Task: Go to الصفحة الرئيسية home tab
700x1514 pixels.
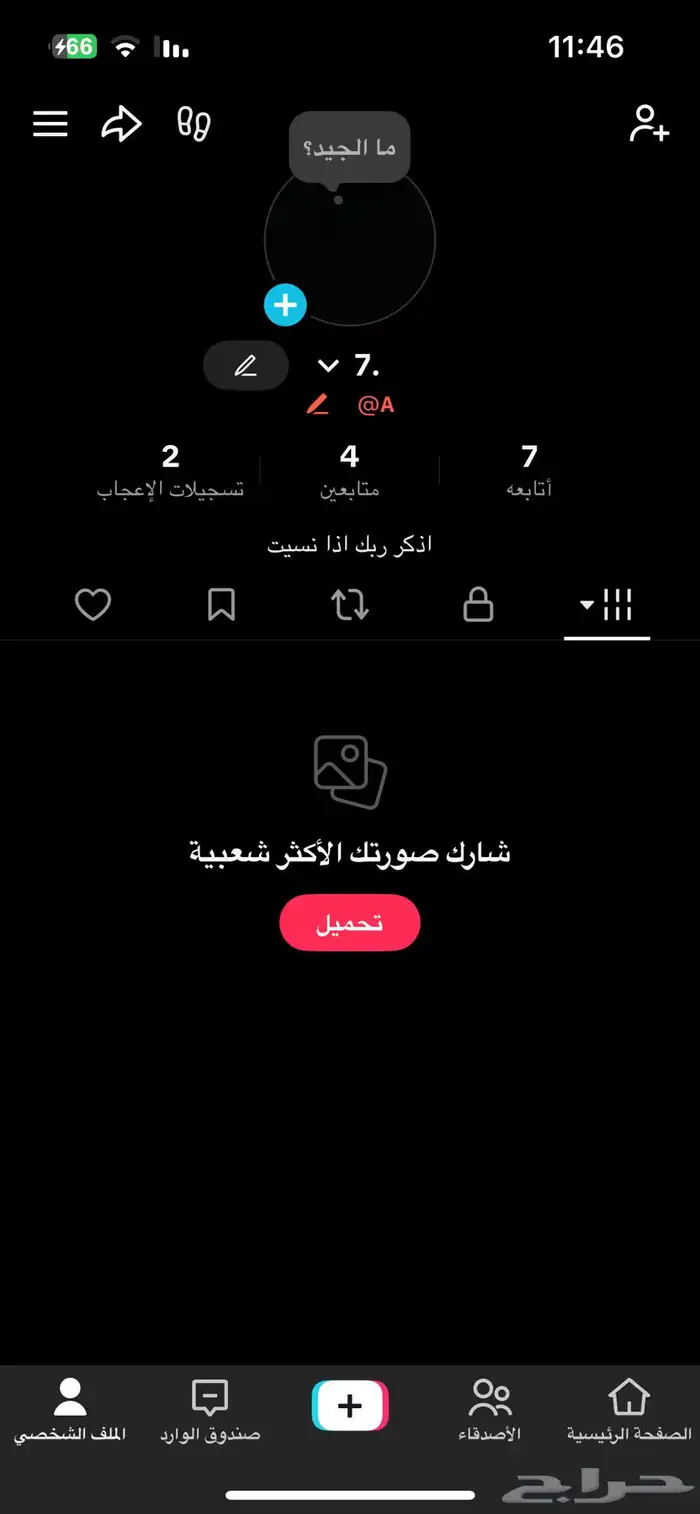Action: tap(629, 1410)
